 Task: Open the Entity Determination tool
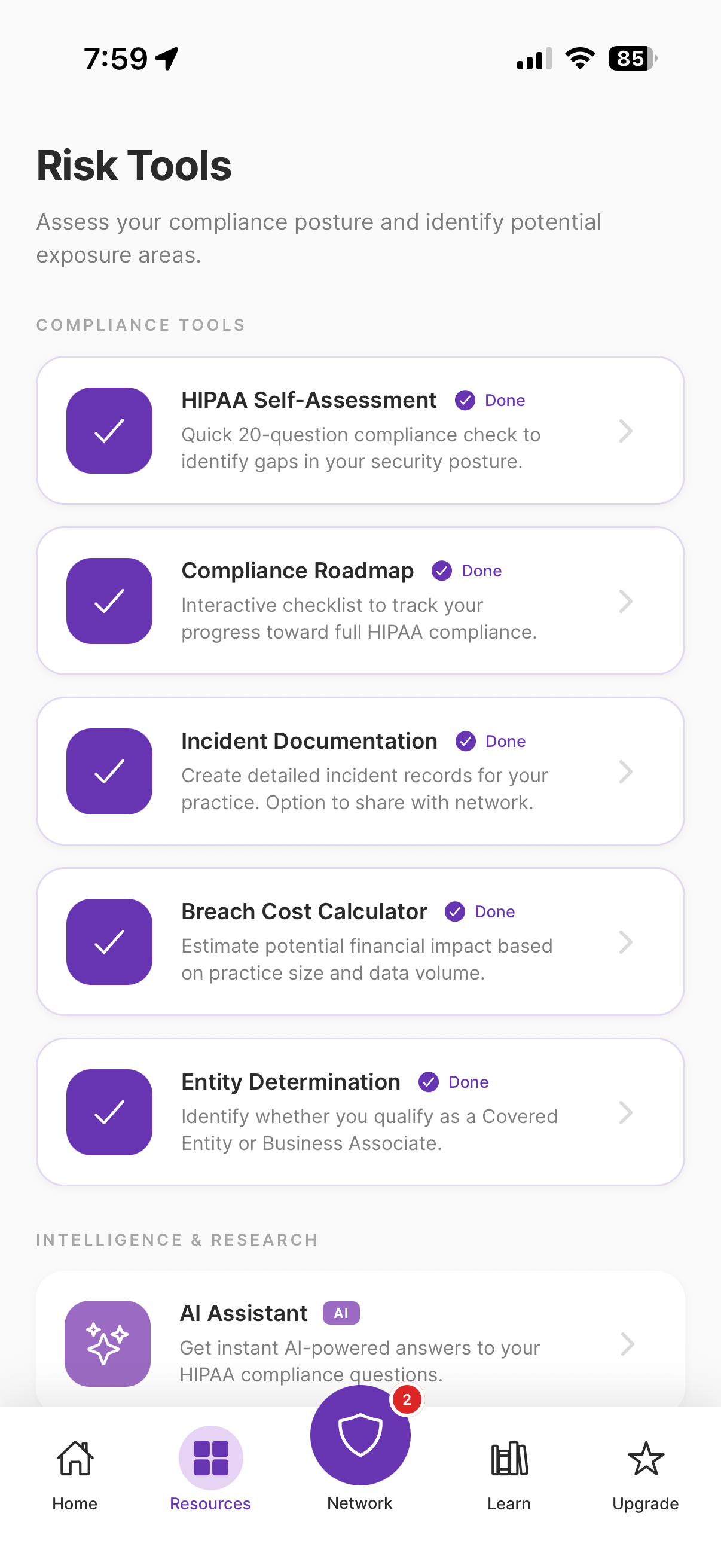click(360, 1112)
